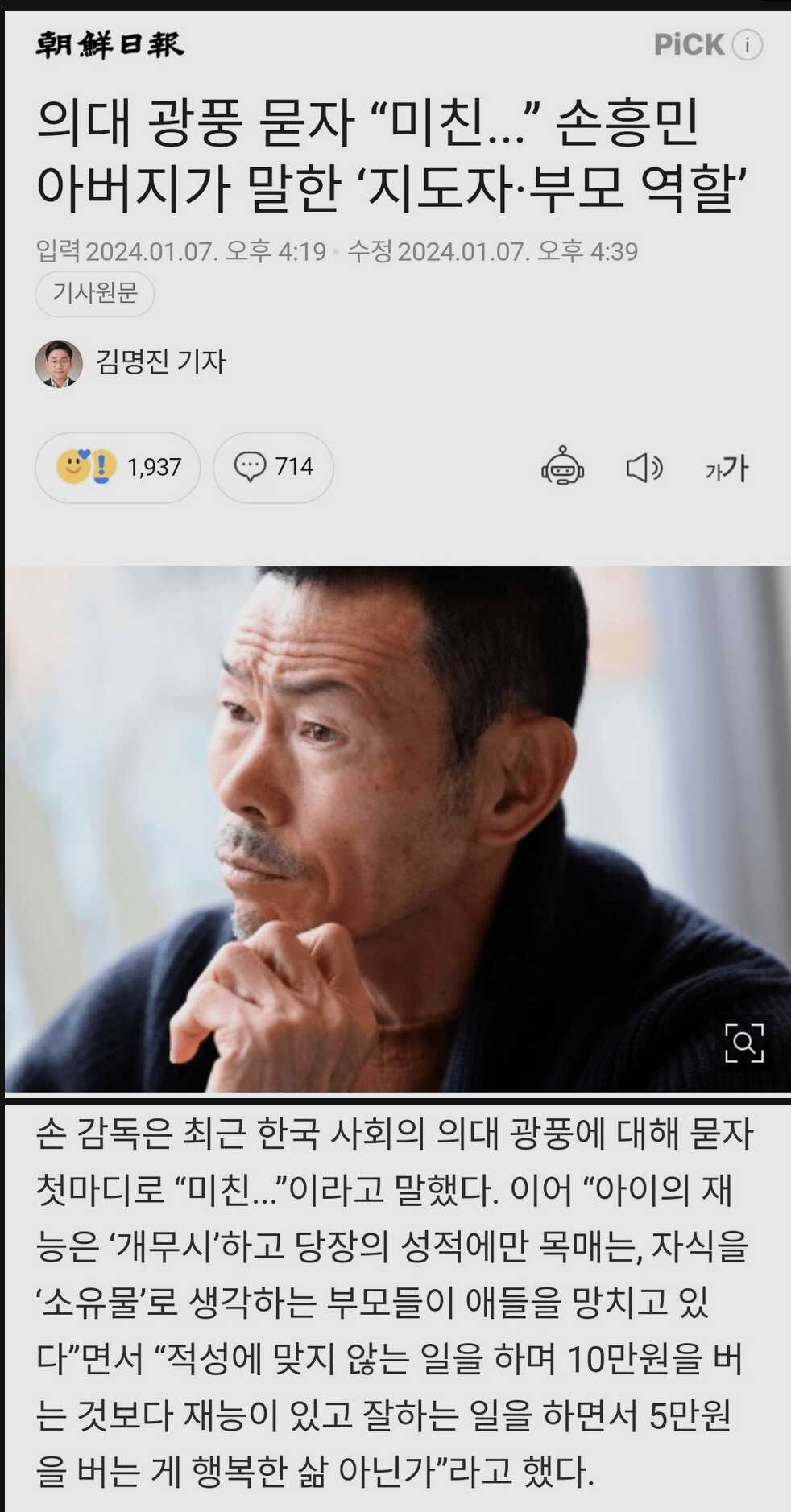This screenshot has height=1512, width=791.
Task: Open the 朝鮮日報 press home
Action: [110, 45]
